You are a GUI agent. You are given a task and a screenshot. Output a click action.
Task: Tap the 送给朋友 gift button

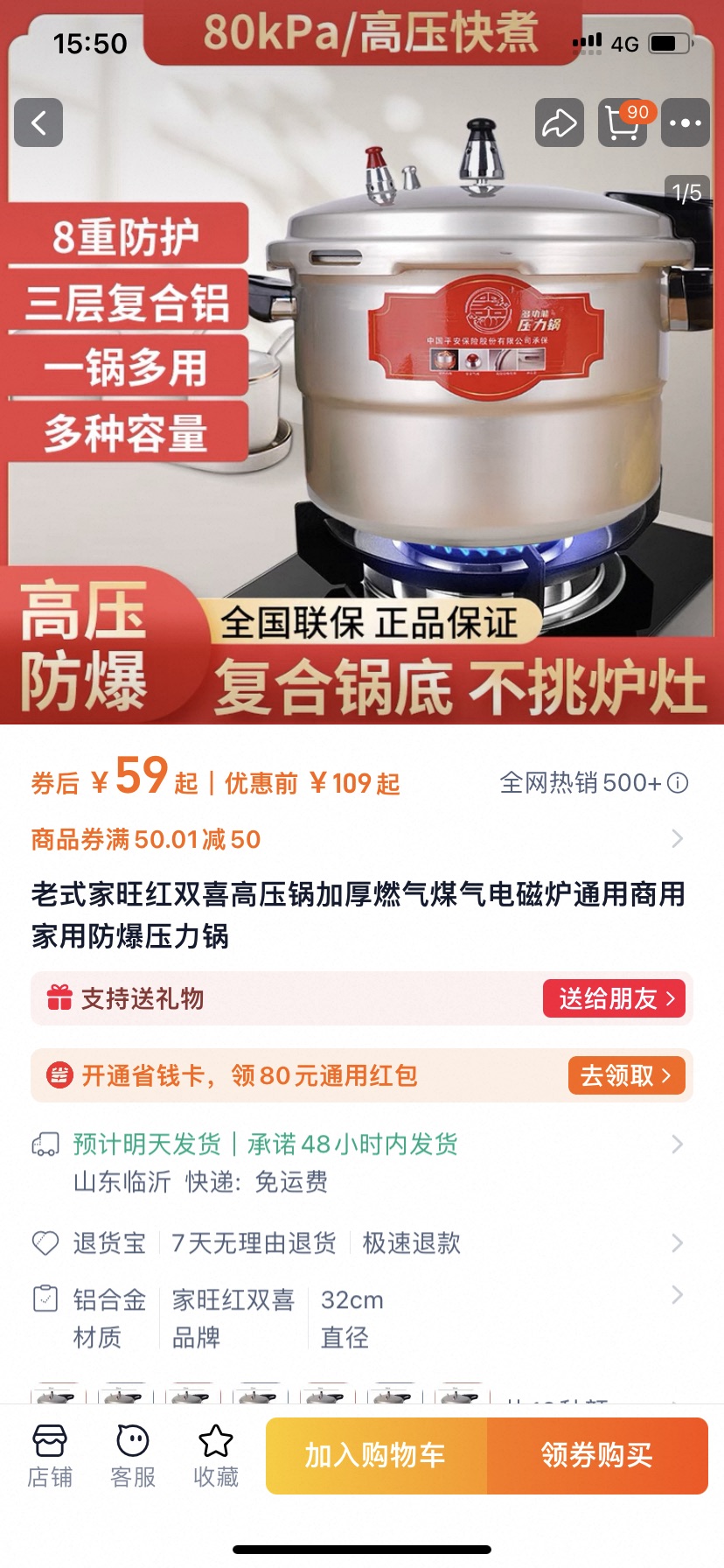[x=615, y=998]
